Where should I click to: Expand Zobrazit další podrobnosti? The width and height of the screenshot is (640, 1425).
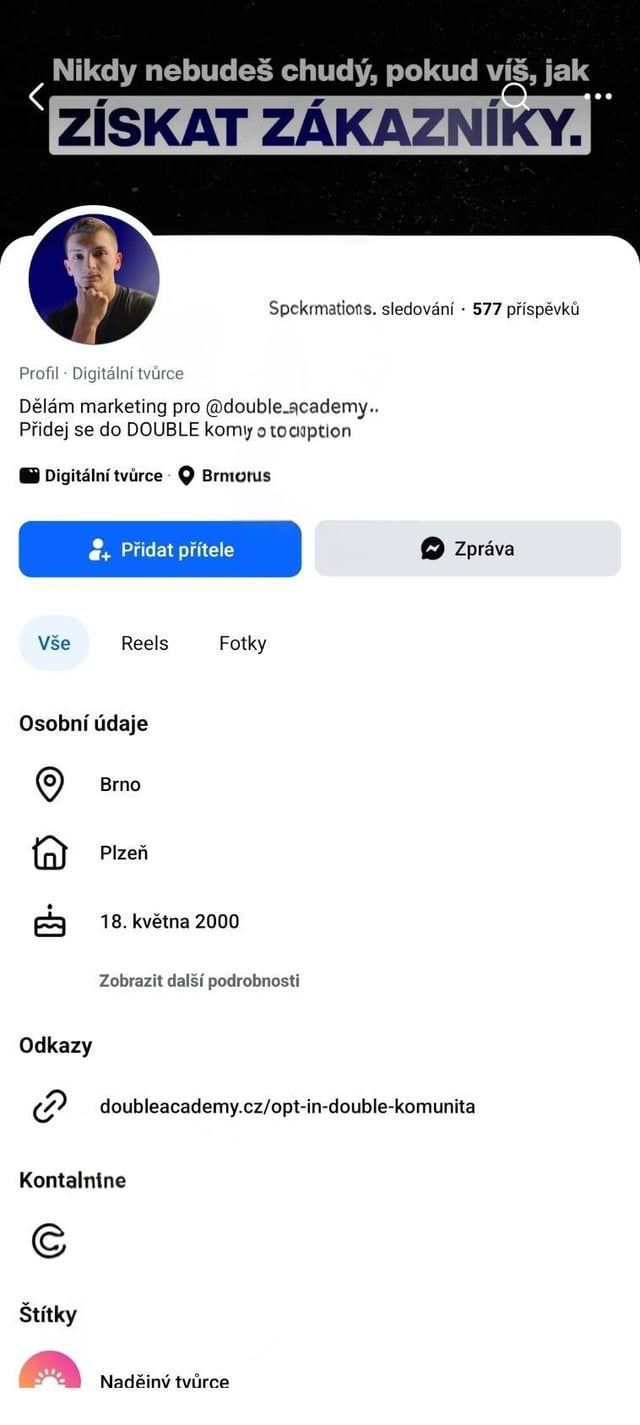pos(199,981)
